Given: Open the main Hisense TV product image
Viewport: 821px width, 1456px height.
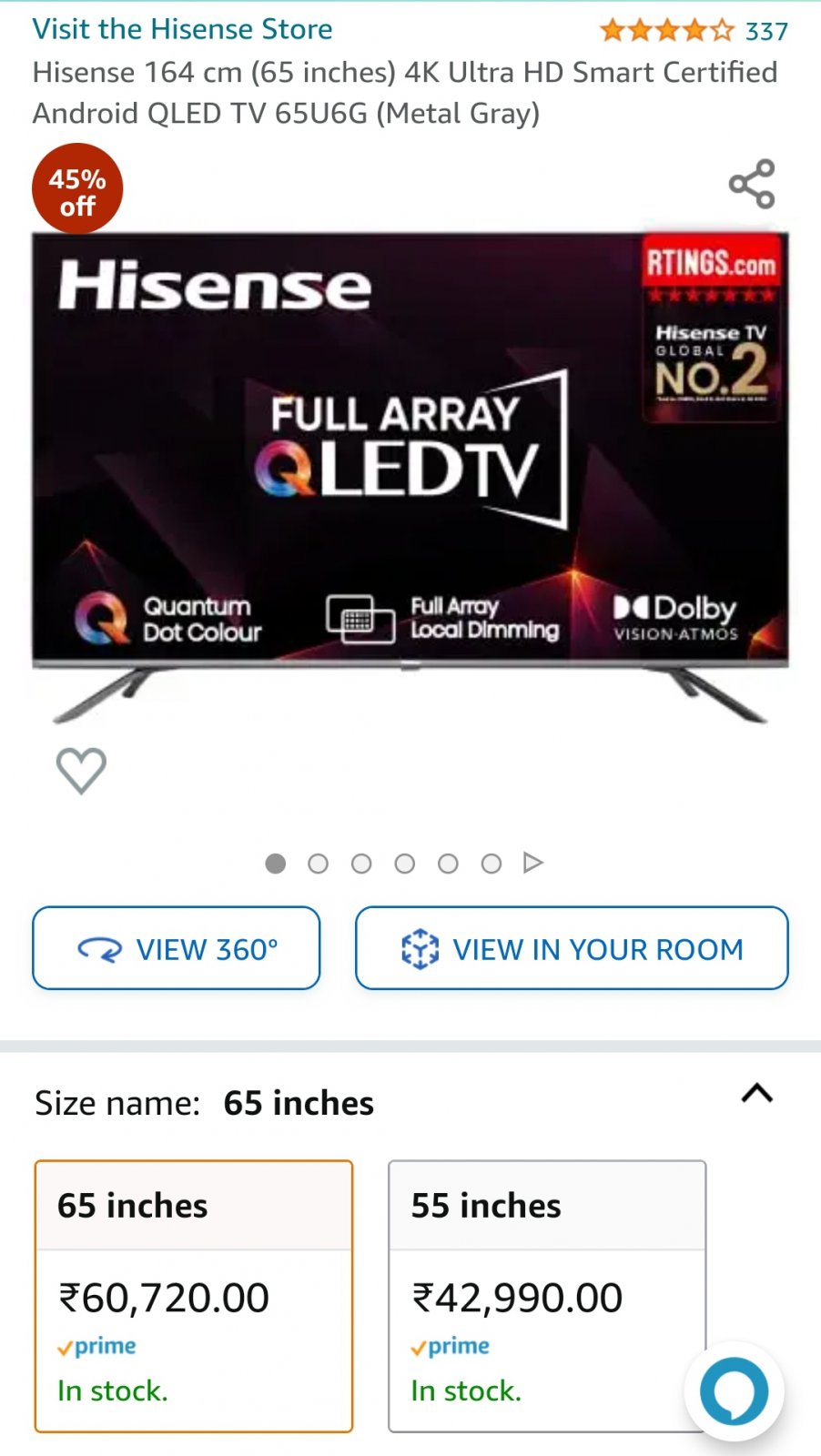Looking at the screenshot, I should pyautogui.click(x=410, y=478).
